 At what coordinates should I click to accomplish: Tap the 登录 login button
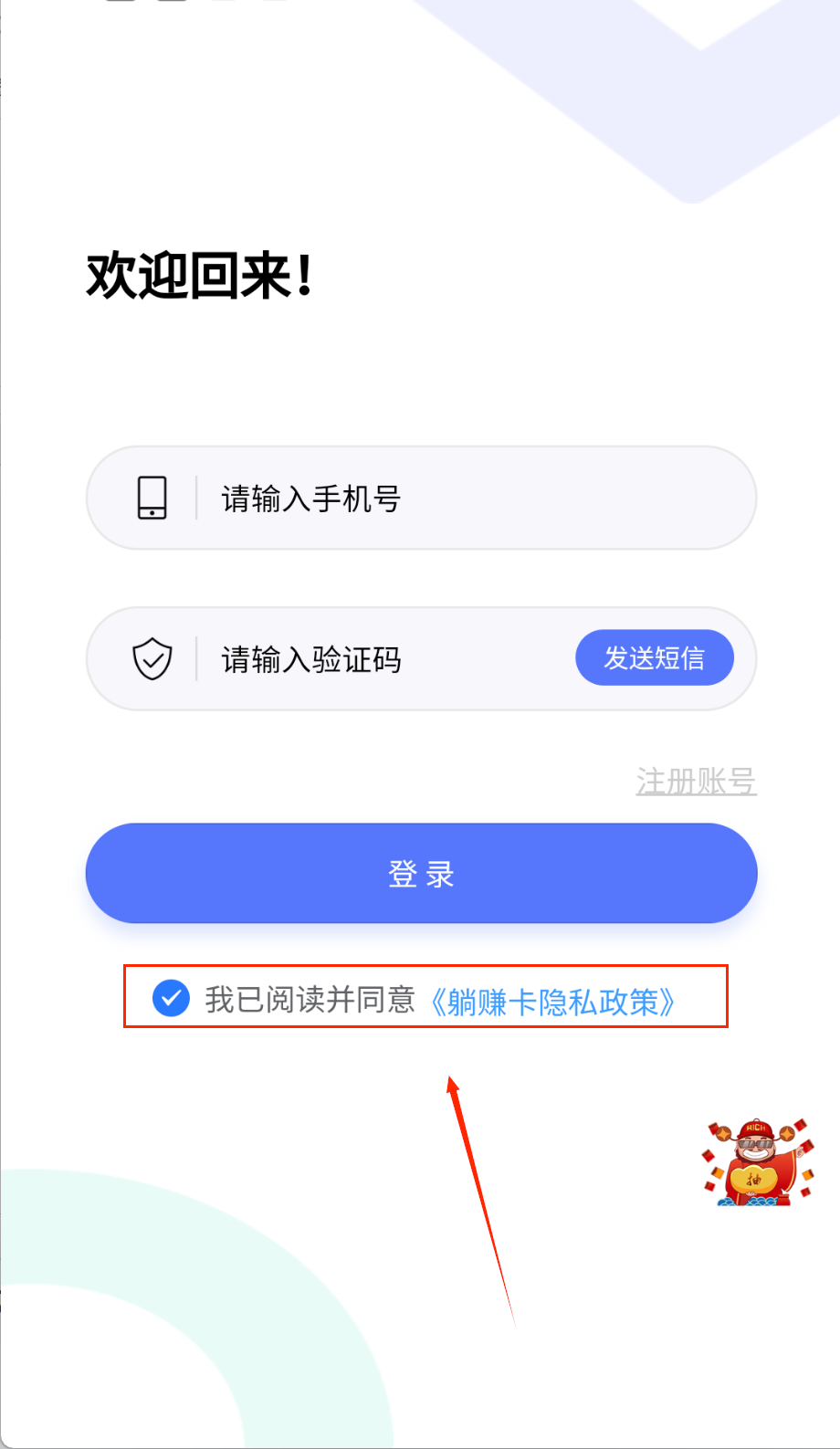(x=421, y=874)
